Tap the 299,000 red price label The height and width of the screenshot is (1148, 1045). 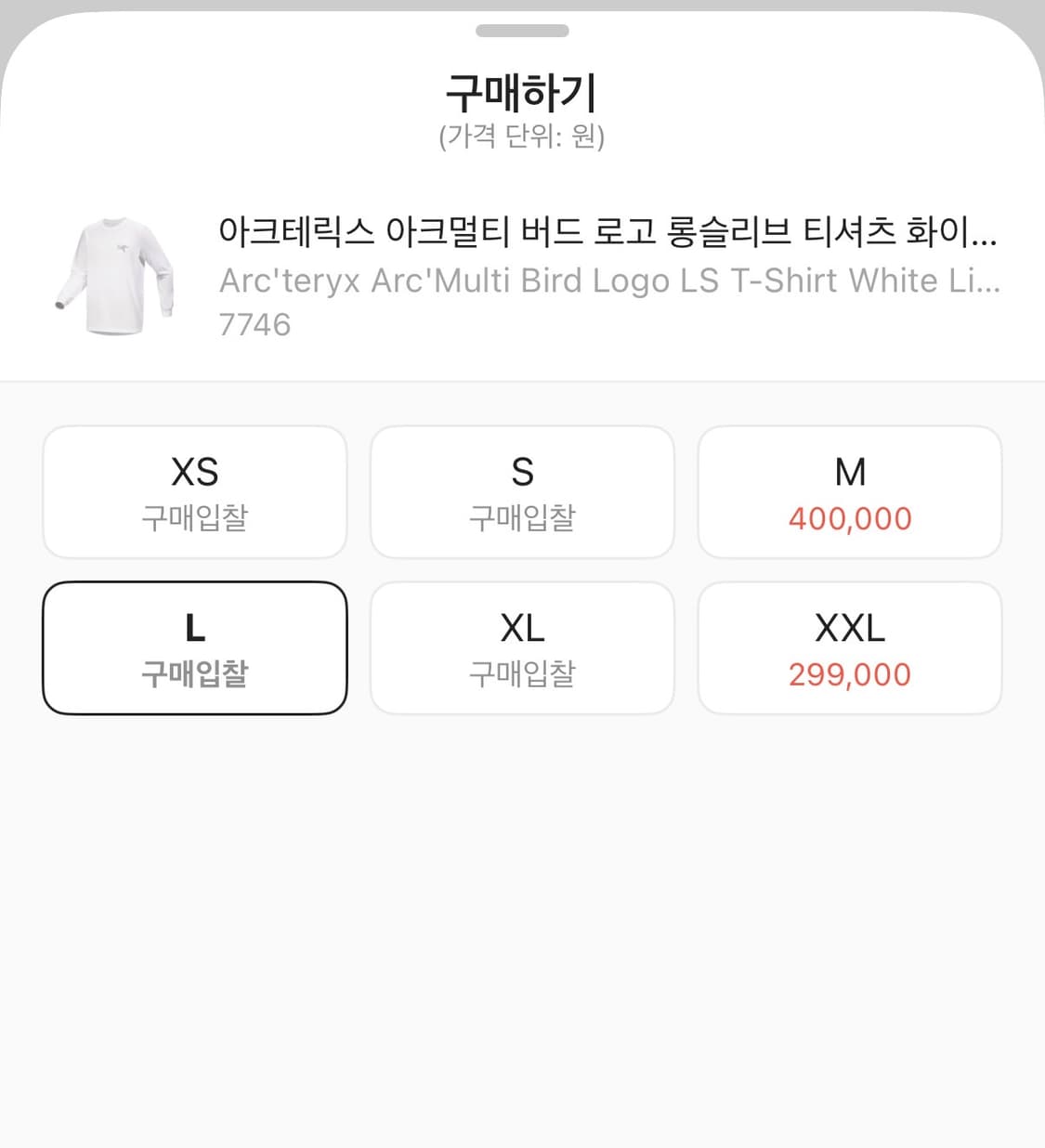[x=850, y=675]
